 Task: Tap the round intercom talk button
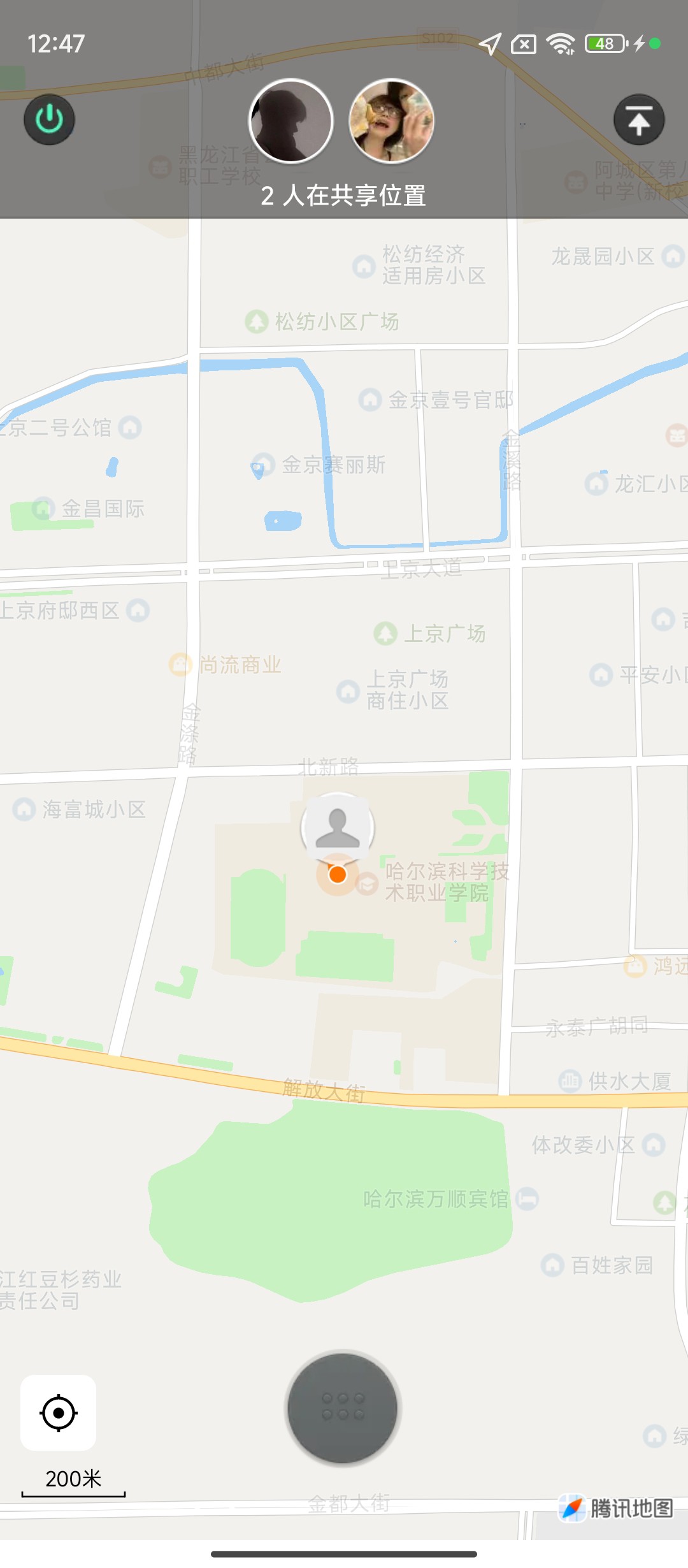tap(343, 1407)
